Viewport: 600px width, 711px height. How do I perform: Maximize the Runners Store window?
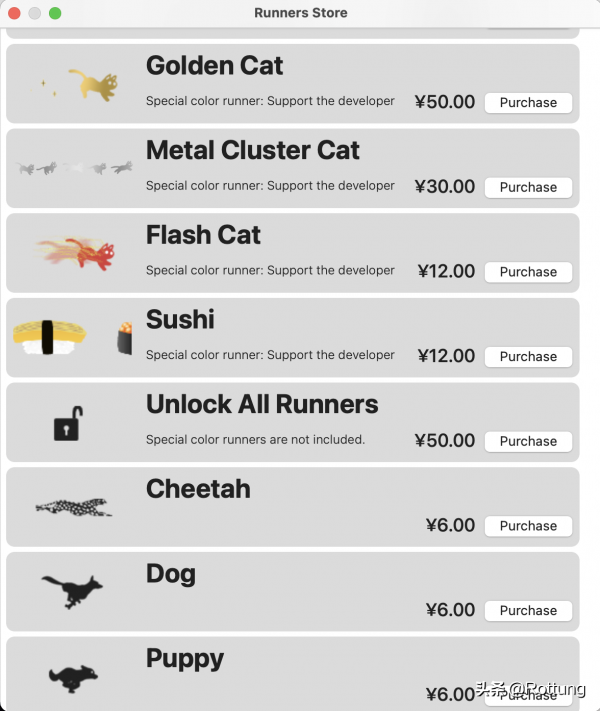[54, 13]
